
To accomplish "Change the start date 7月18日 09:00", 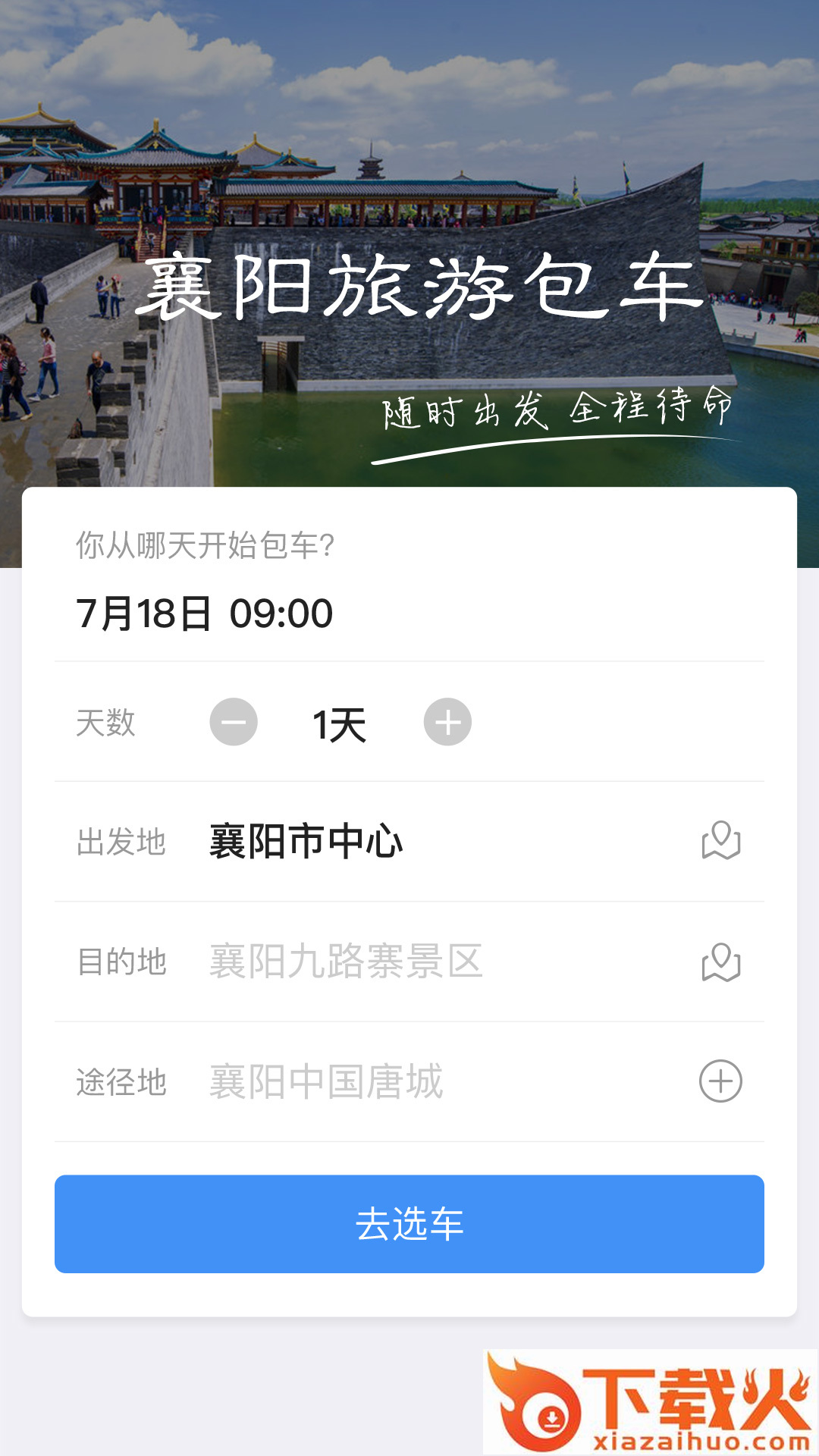I will coord(205,613).
